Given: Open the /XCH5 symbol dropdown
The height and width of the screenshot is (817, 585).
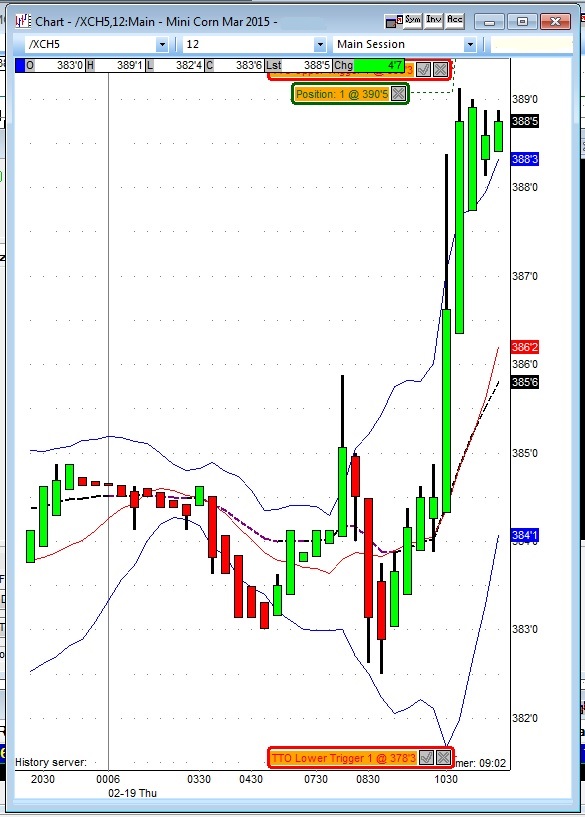Looking at the screenshot, I should coord(163,45).
